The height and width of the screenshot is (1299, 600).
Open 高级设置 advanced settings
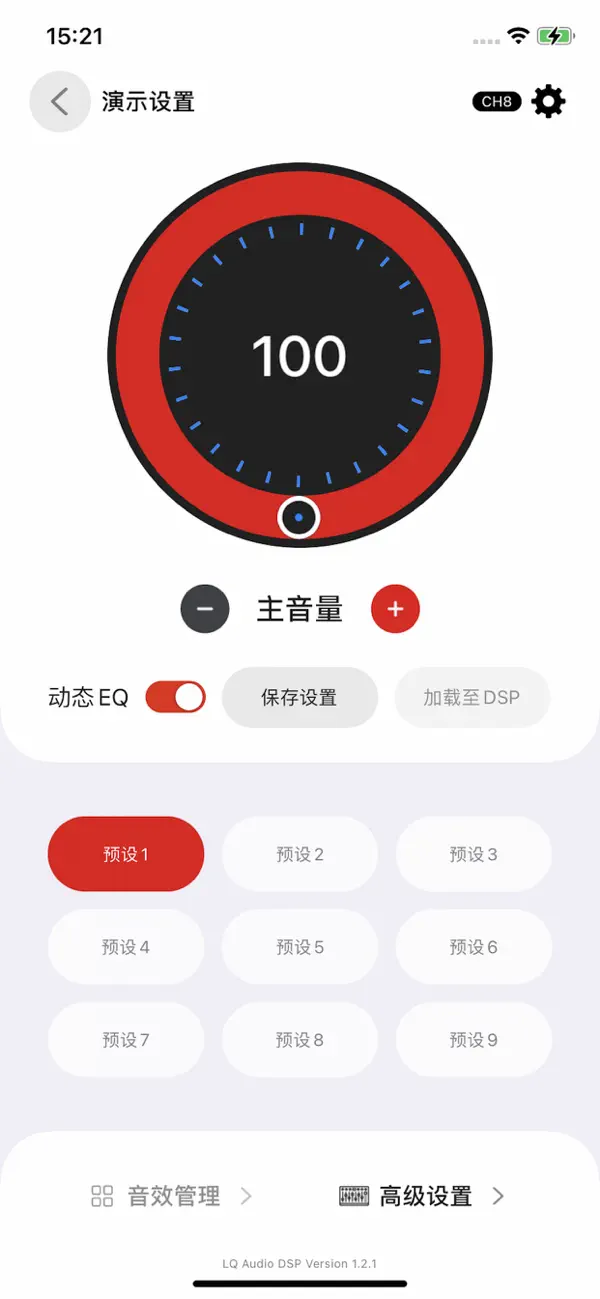(422, 1196)
